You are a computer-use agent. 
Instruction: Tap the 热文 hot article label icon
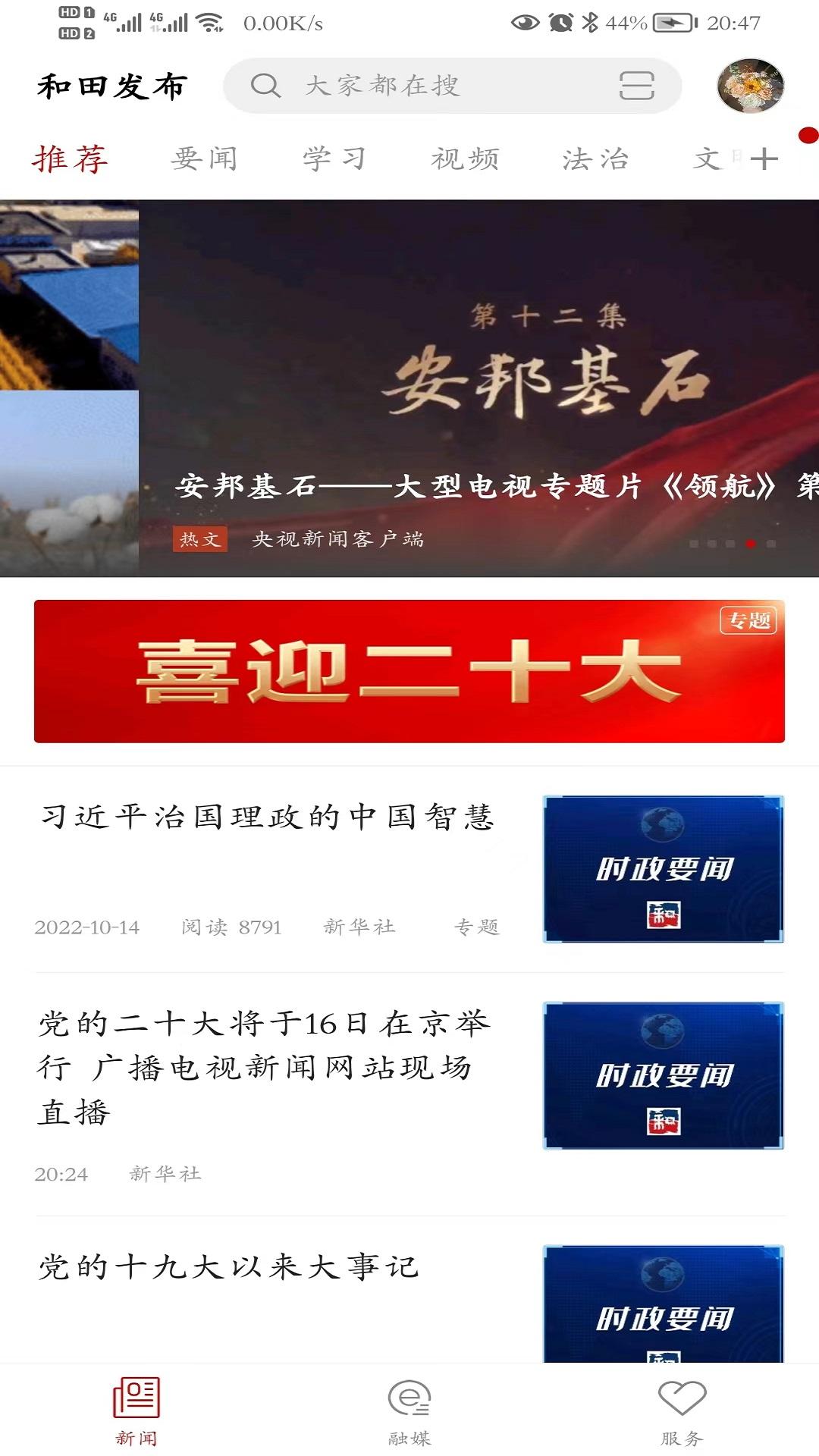200,540
